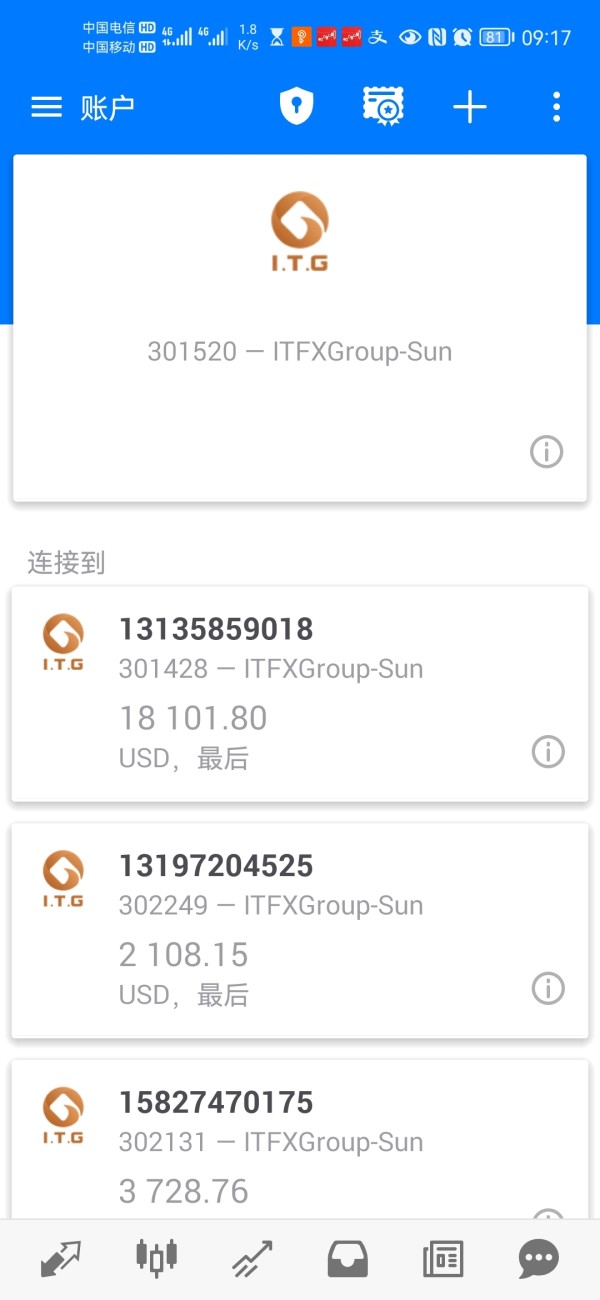View info for account 301428
The height and width of the screenshot is (1300, 600).
click(x=547, y=752)
